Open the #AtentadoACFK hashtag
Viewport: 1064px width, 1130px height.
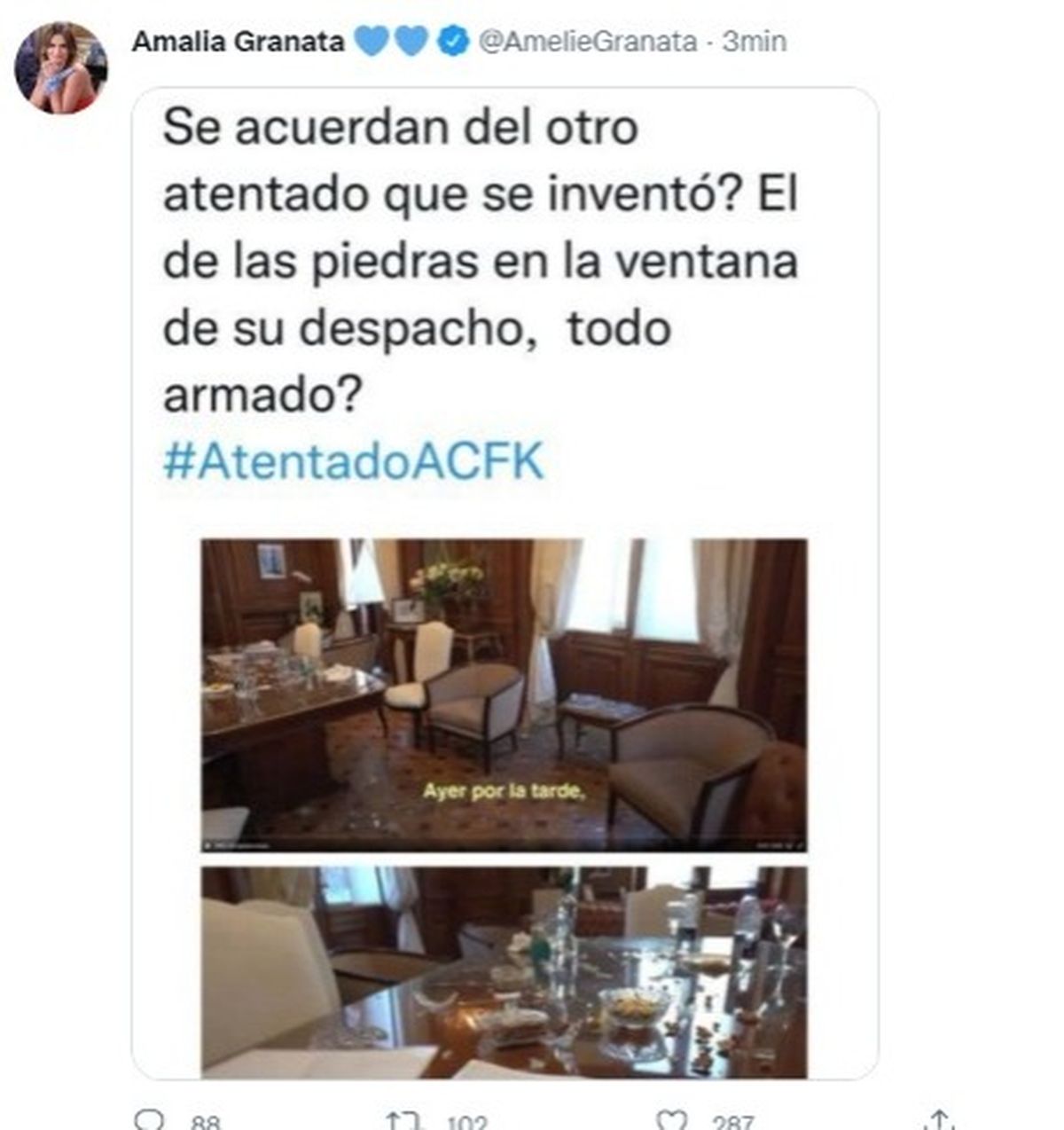(353, 461)
